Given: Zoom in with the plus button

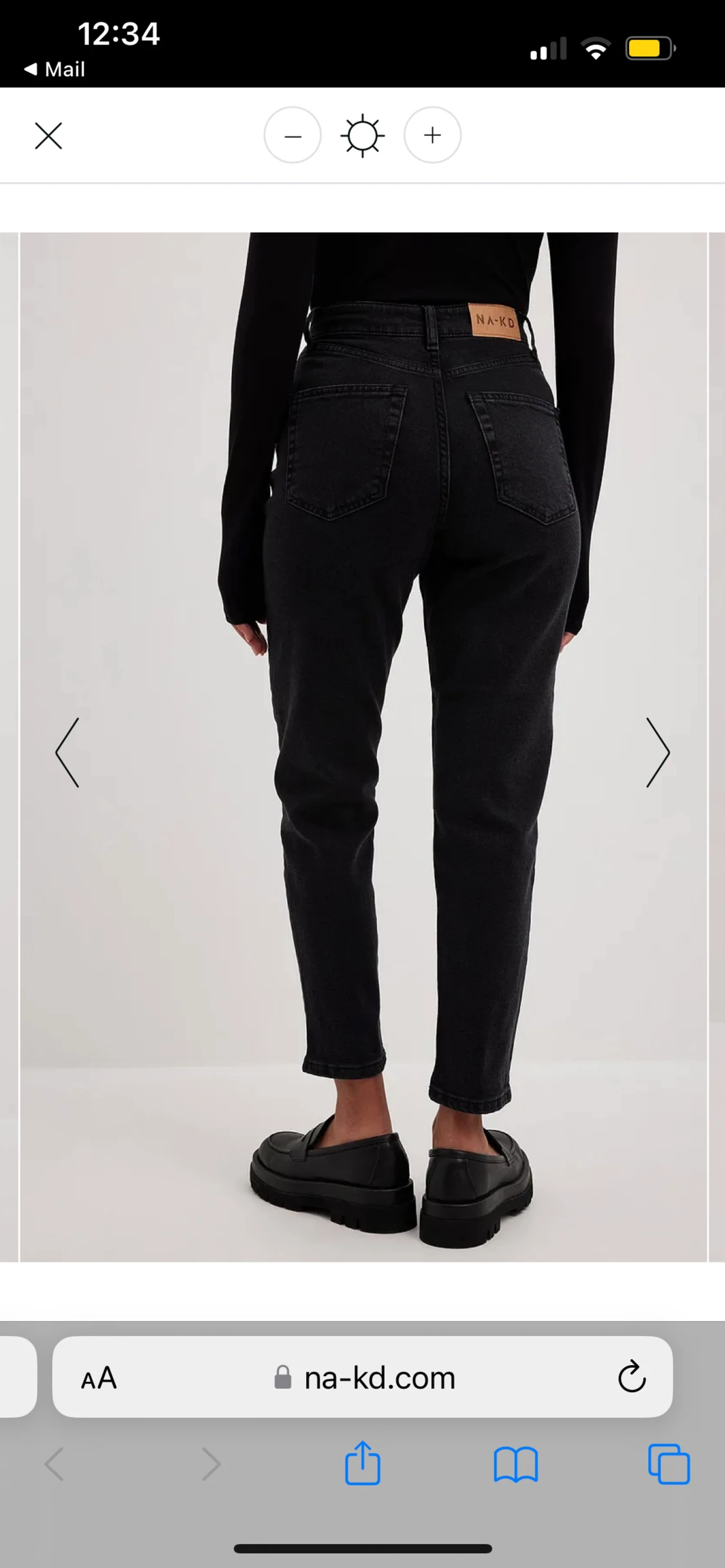Looking at the screenshot, I should pos(432,135).
